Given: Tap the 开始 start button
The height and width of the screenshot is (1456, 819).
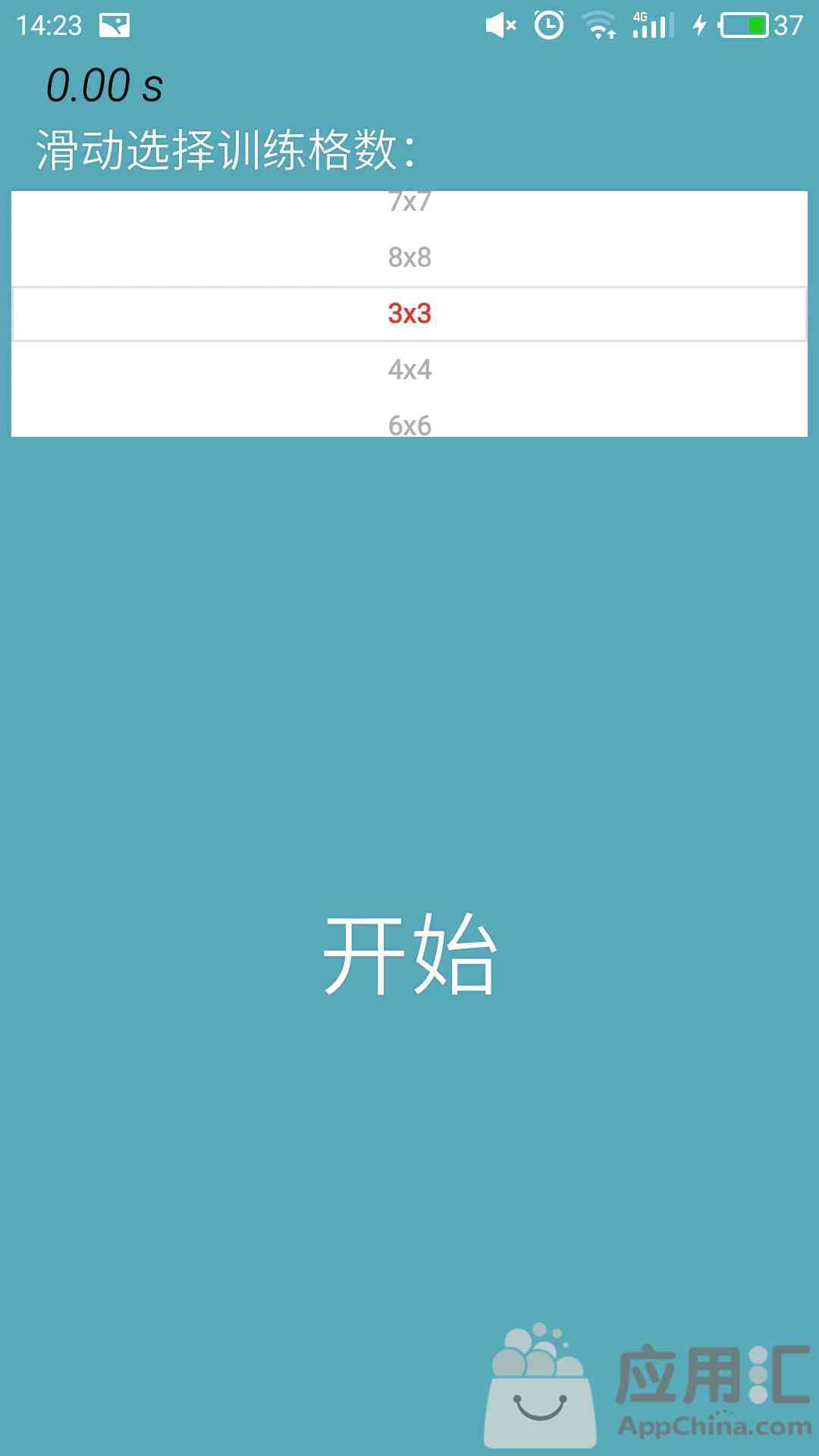Looking at the screenshot, I should click(409, 954).
